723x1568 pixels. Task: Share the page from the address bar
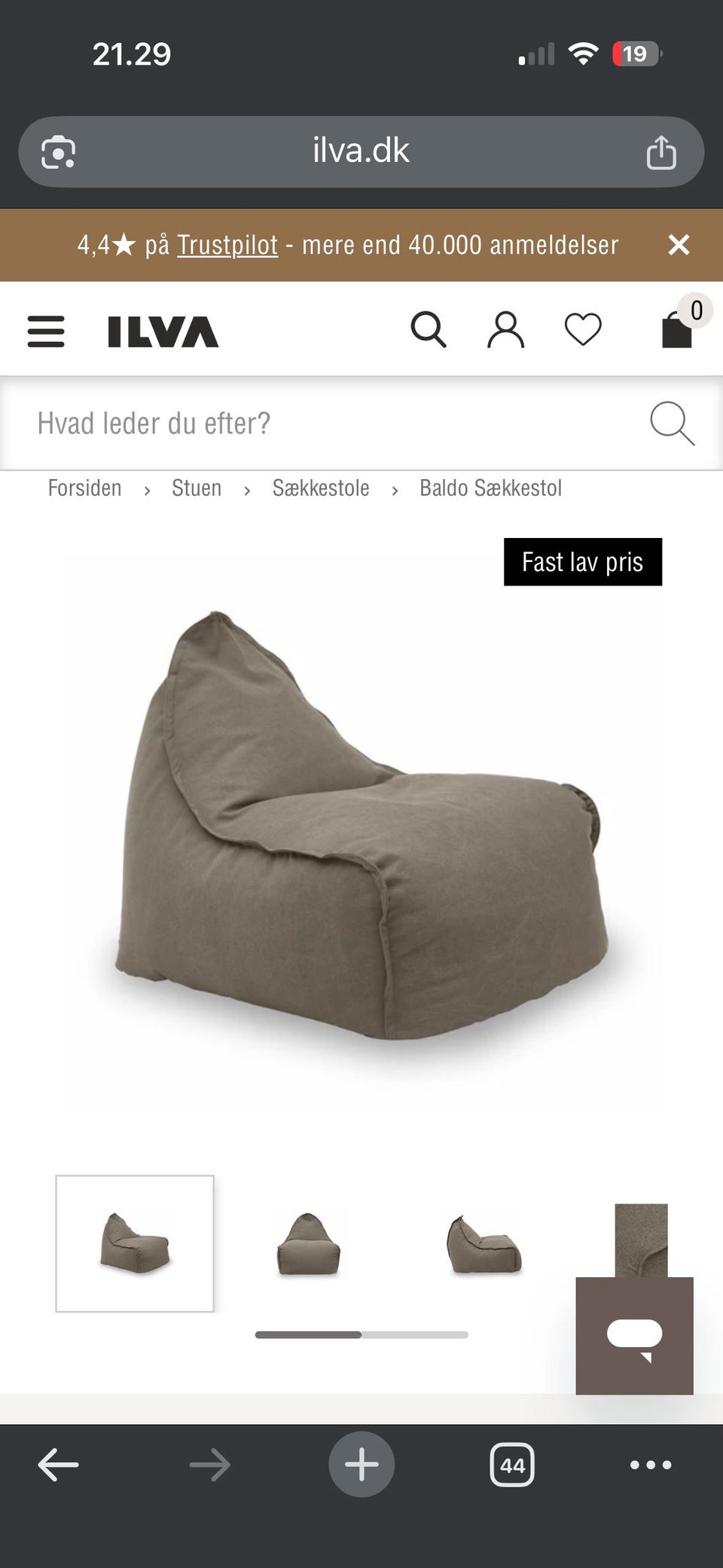click(661, 152)
